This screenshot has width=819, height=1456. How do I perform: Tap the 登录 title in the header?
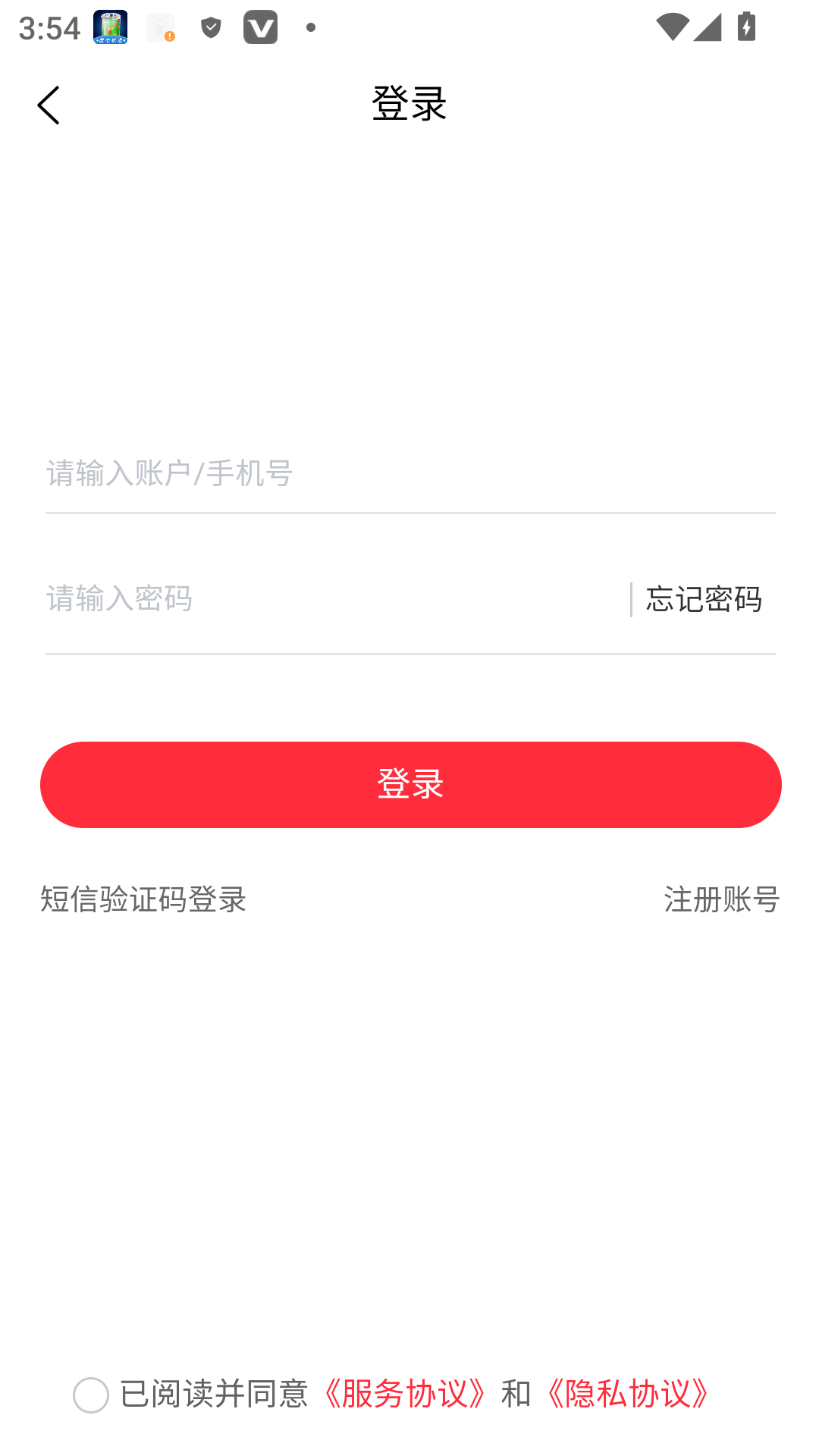409,105
